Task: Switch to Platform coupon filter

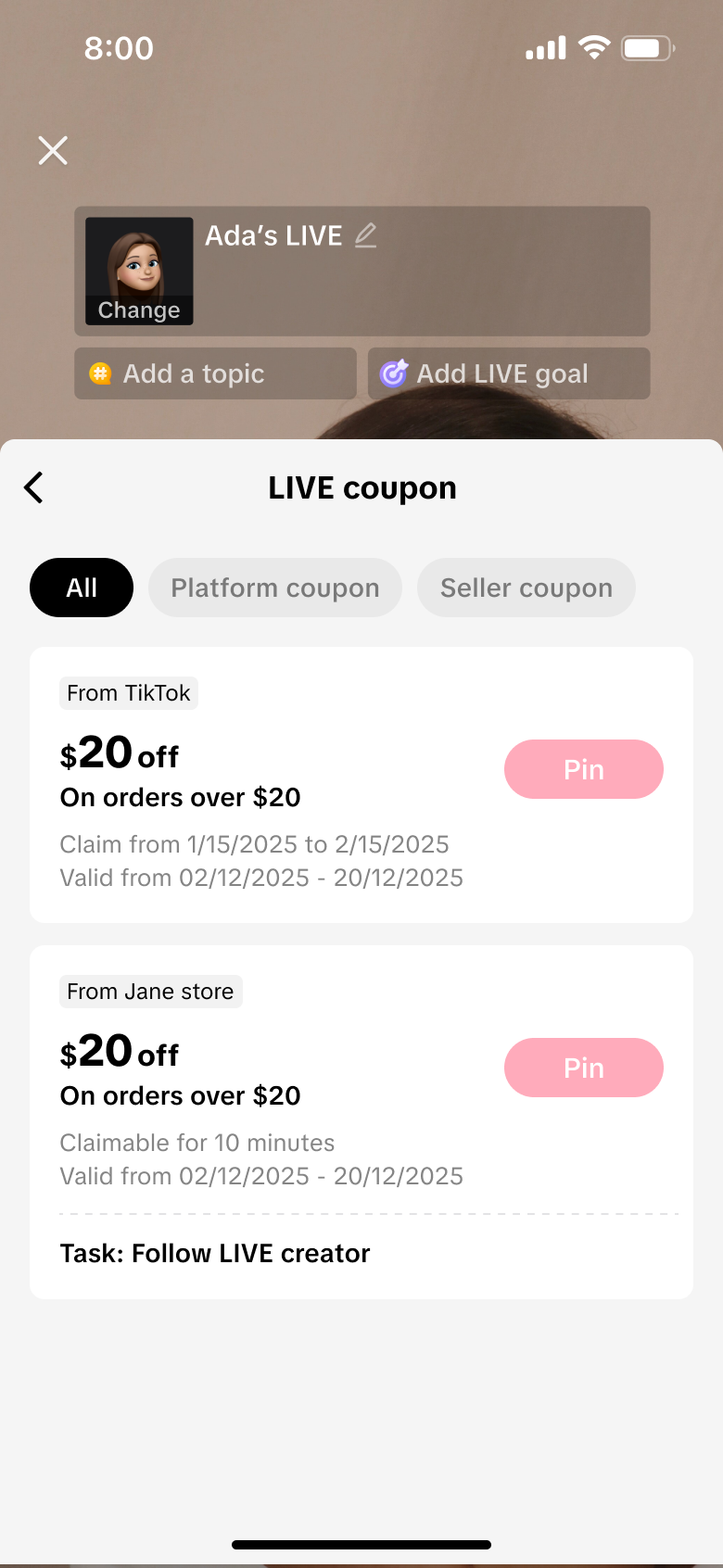Action: tap(275, 588)
